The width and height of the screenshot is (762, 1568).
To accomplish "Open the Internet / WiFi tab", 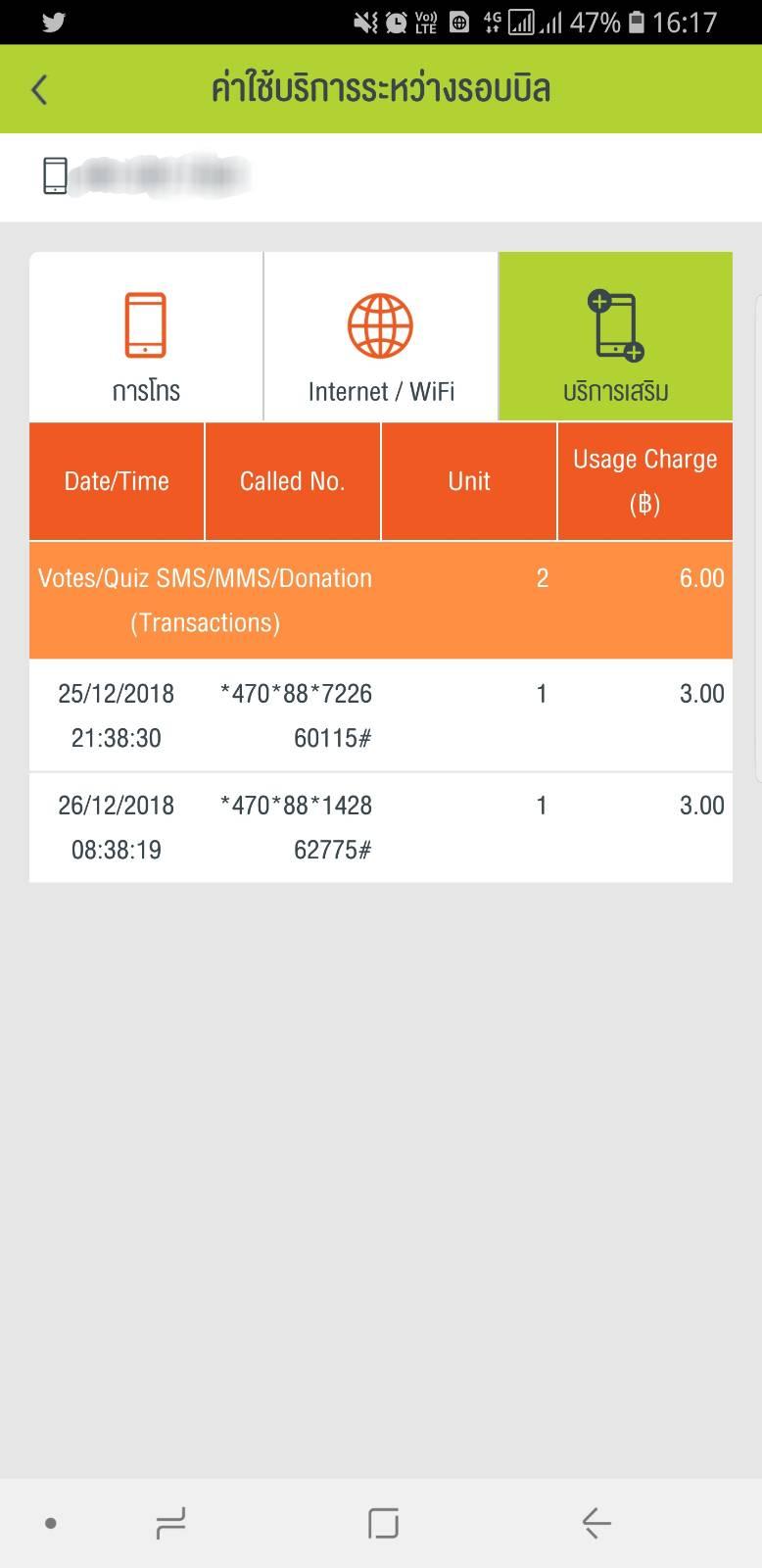I will pos(381,338).
